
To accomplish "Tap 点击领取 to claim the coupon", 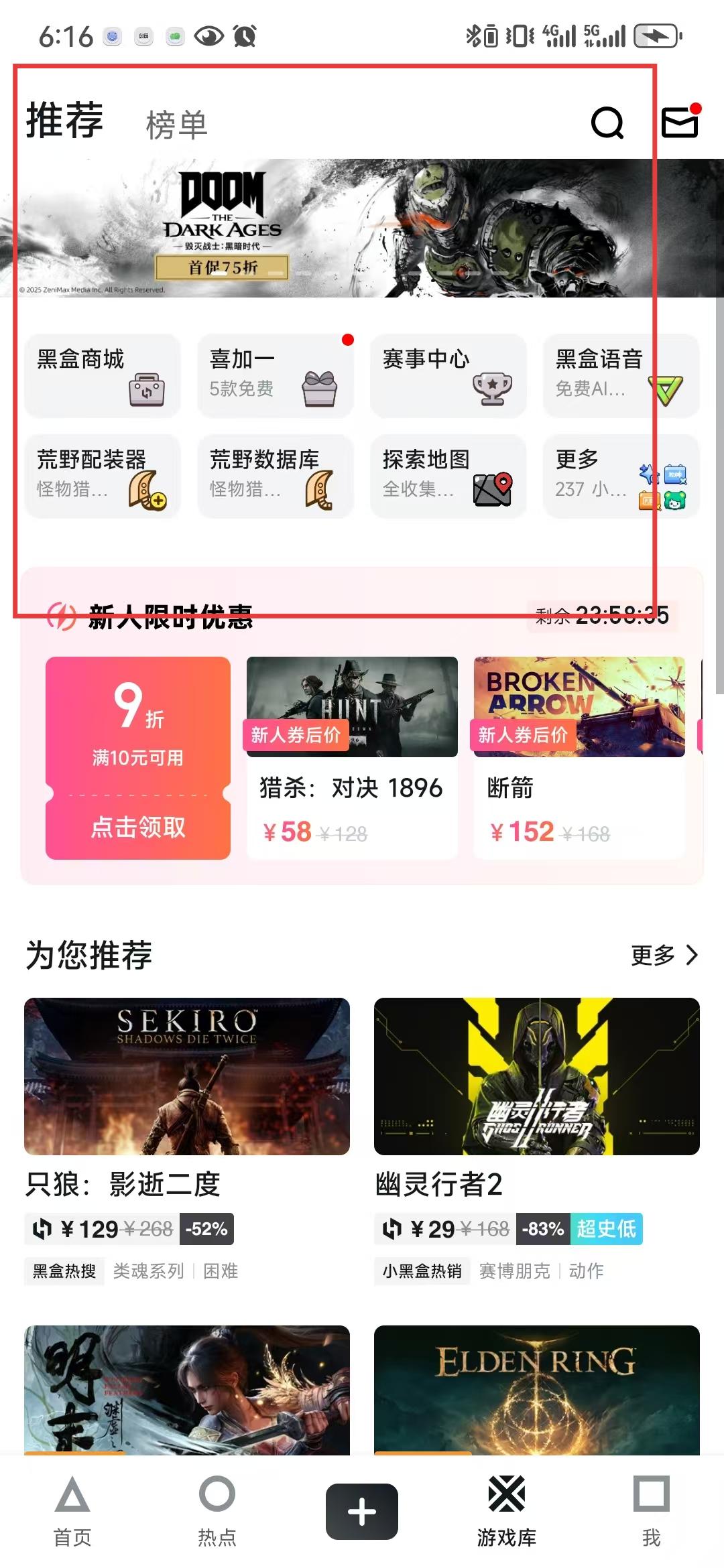I will [138, 827].
